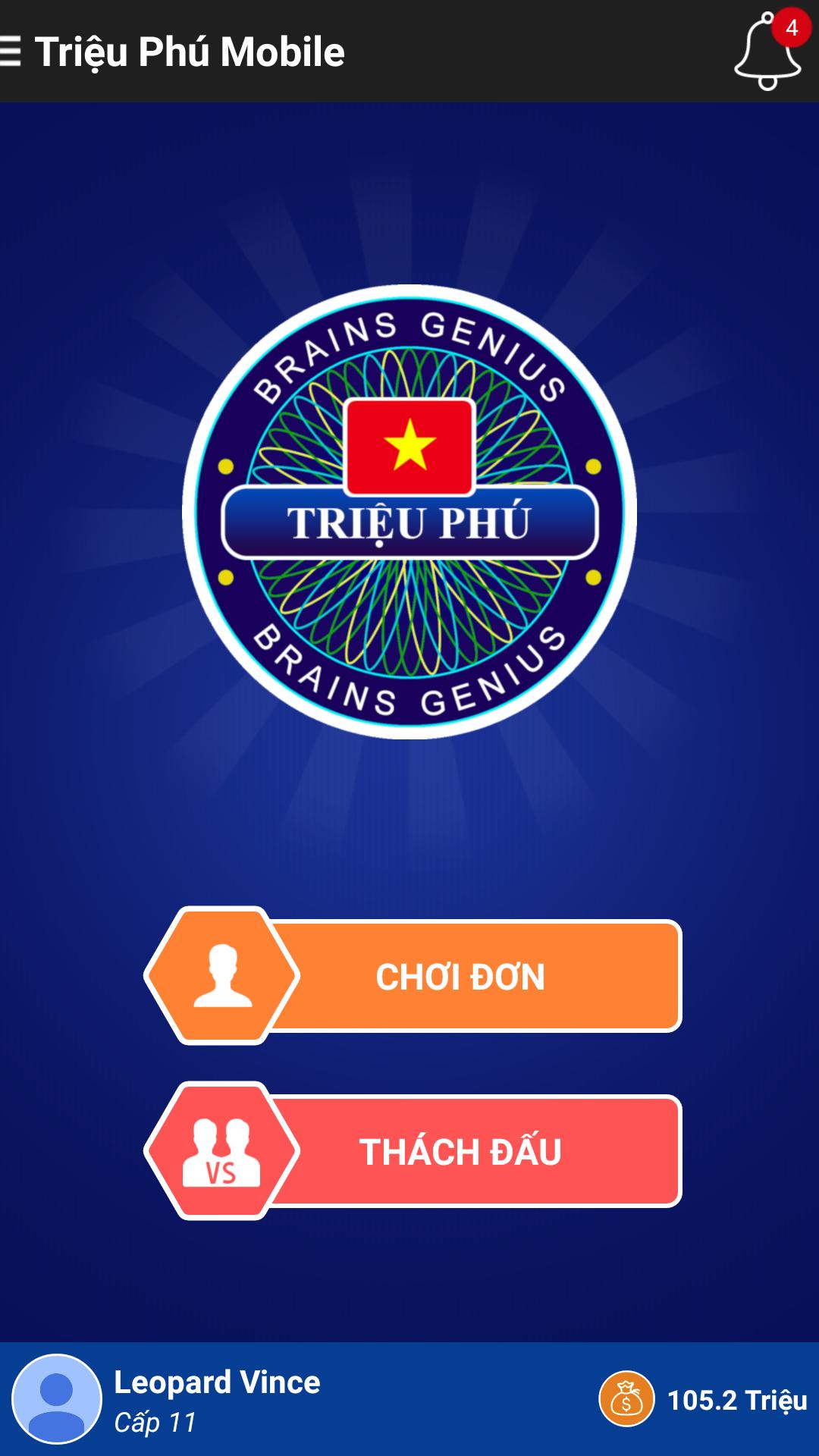Start a CHƠI ĐƠN single-player game

(x=460, y=977)
